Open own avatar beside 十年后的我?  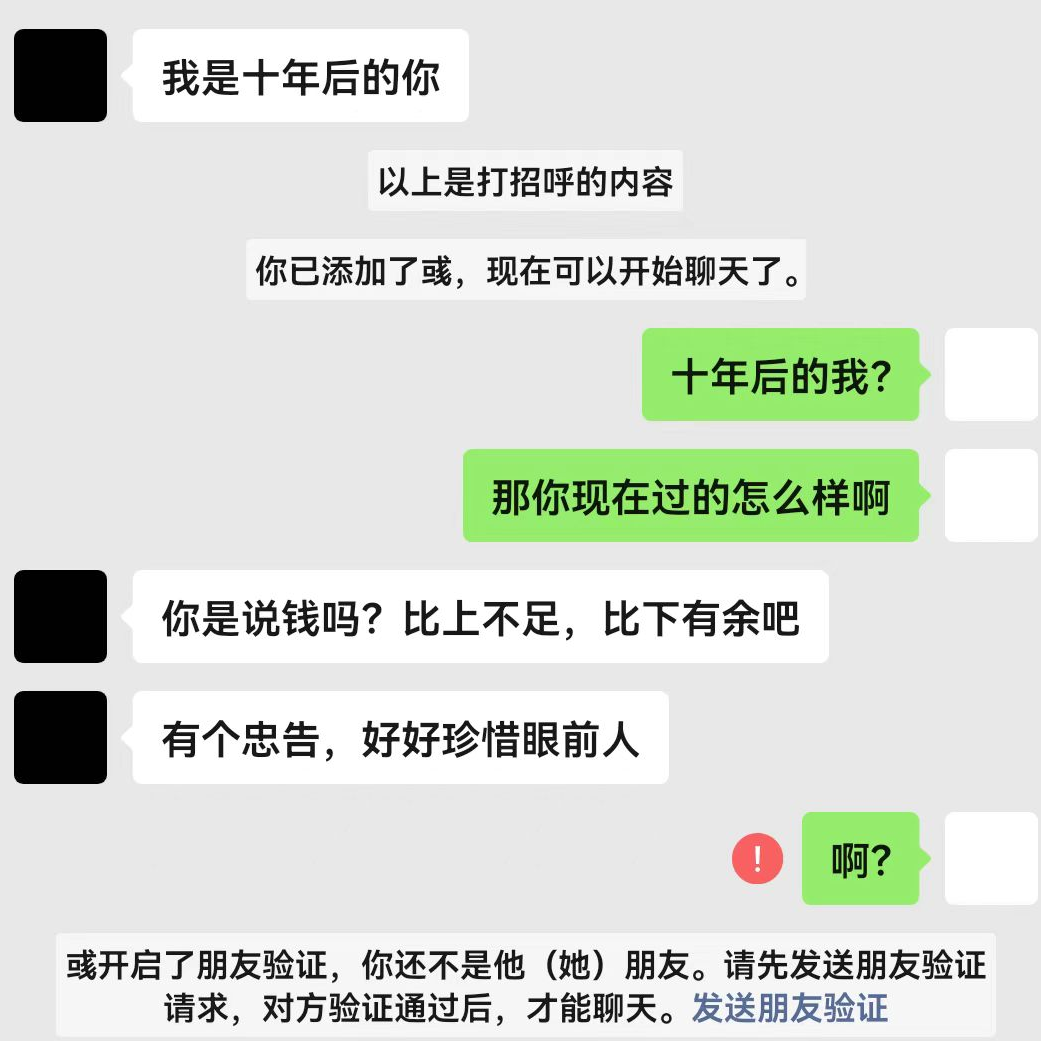(990, 374)
